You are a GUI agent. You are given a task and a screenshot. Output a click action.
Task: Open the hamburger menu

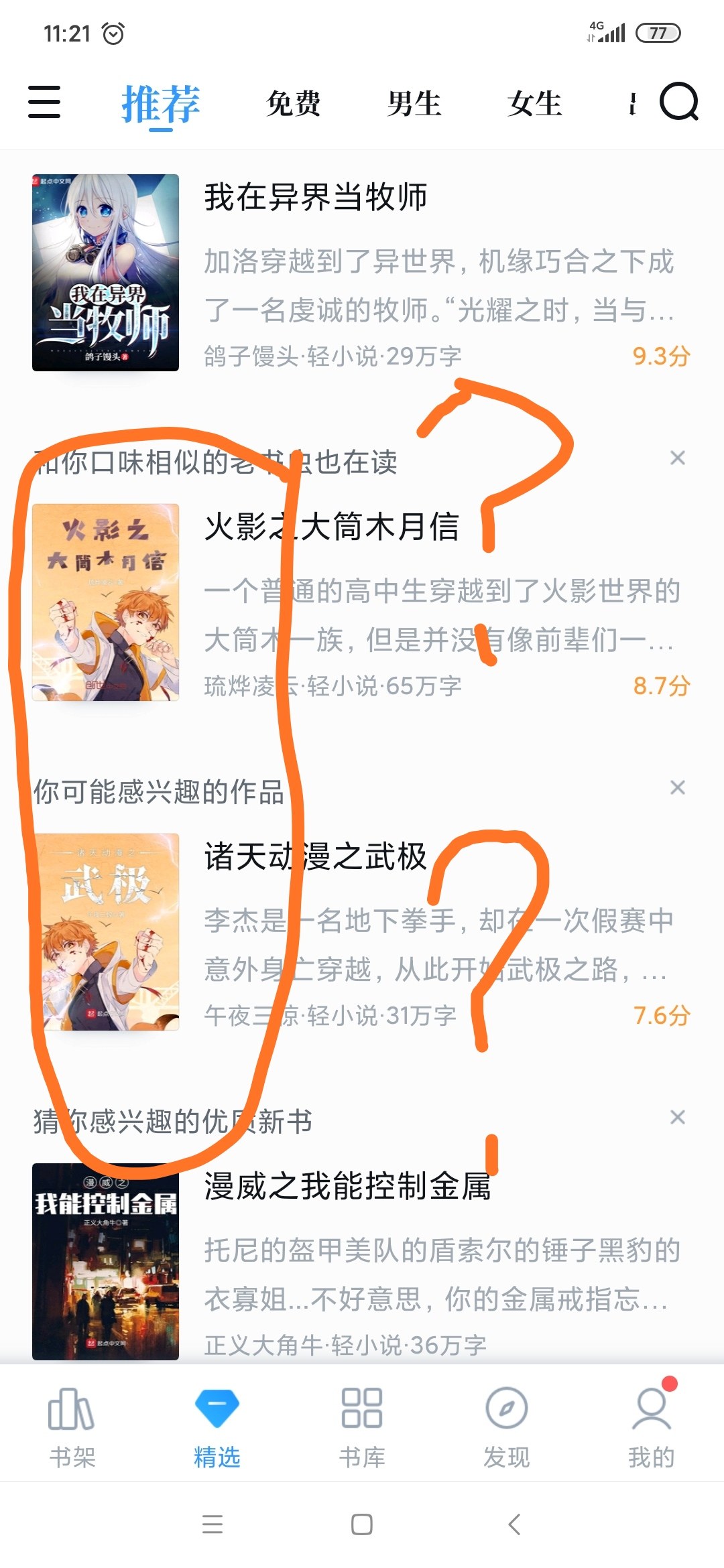pyautogui.click(x=44, y=102)
